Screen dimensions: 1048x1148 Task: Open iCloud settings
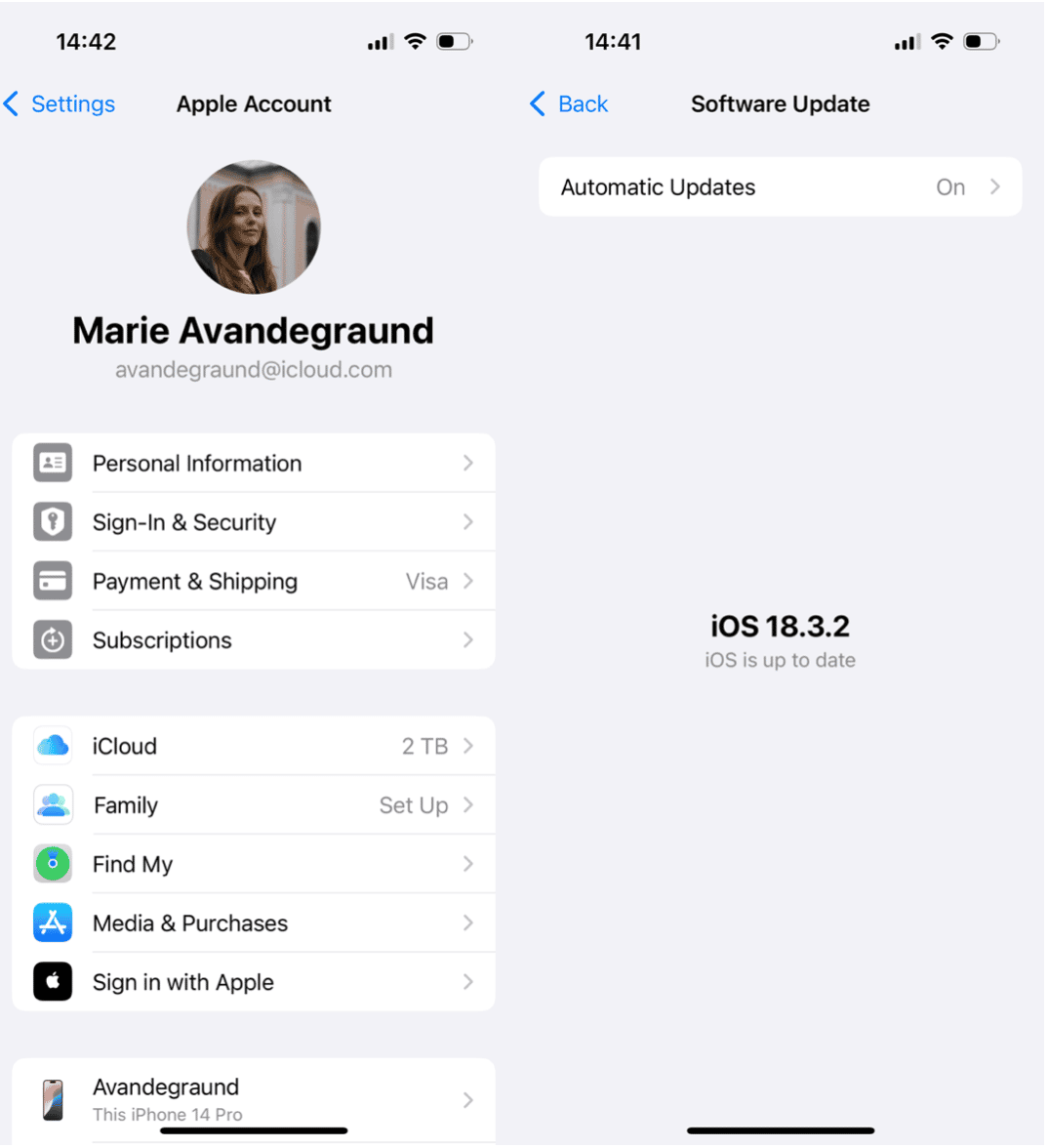[254, 747]
